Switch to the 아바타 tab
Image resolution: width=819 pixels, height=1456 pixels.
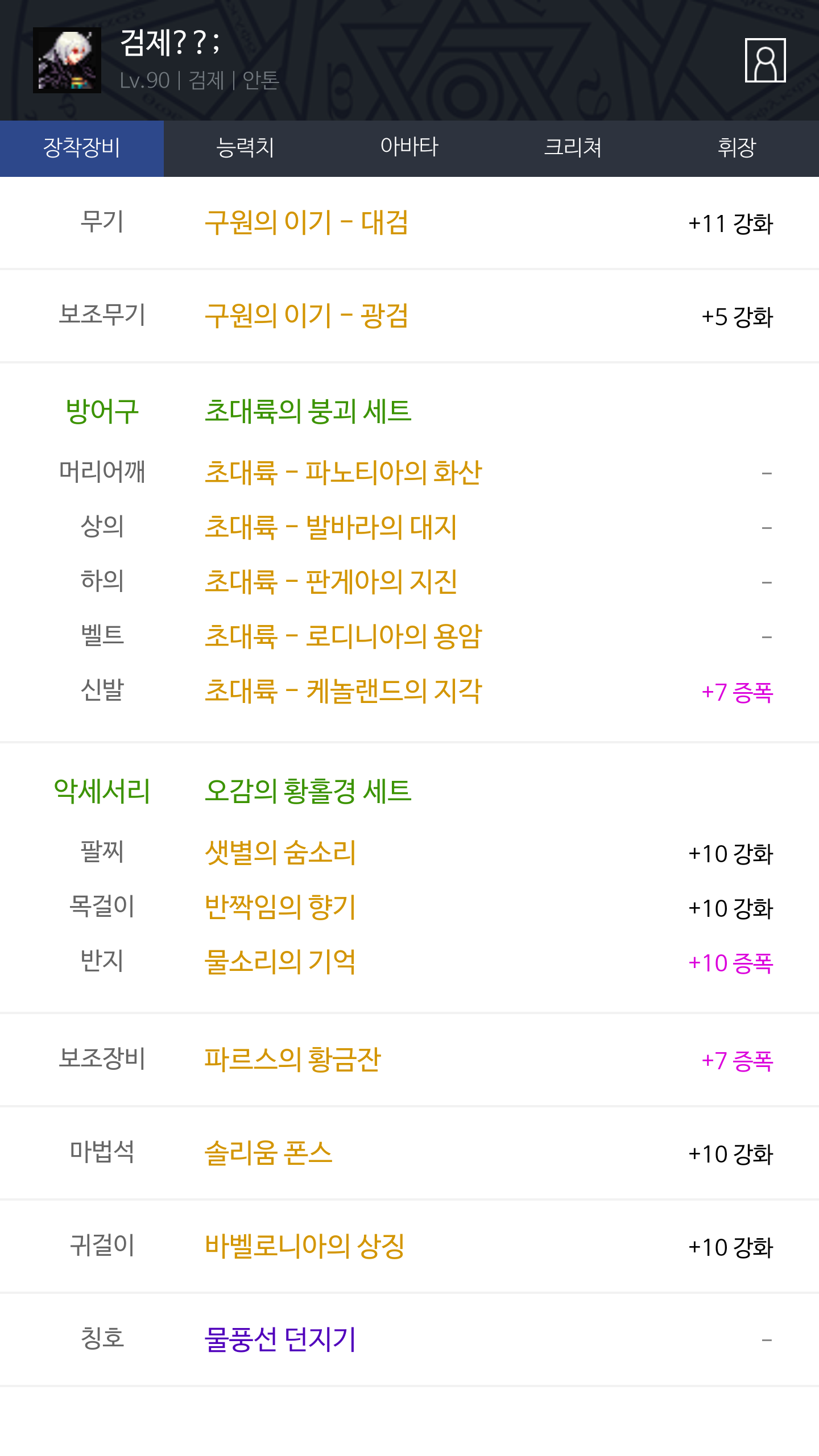coord(409,148)
